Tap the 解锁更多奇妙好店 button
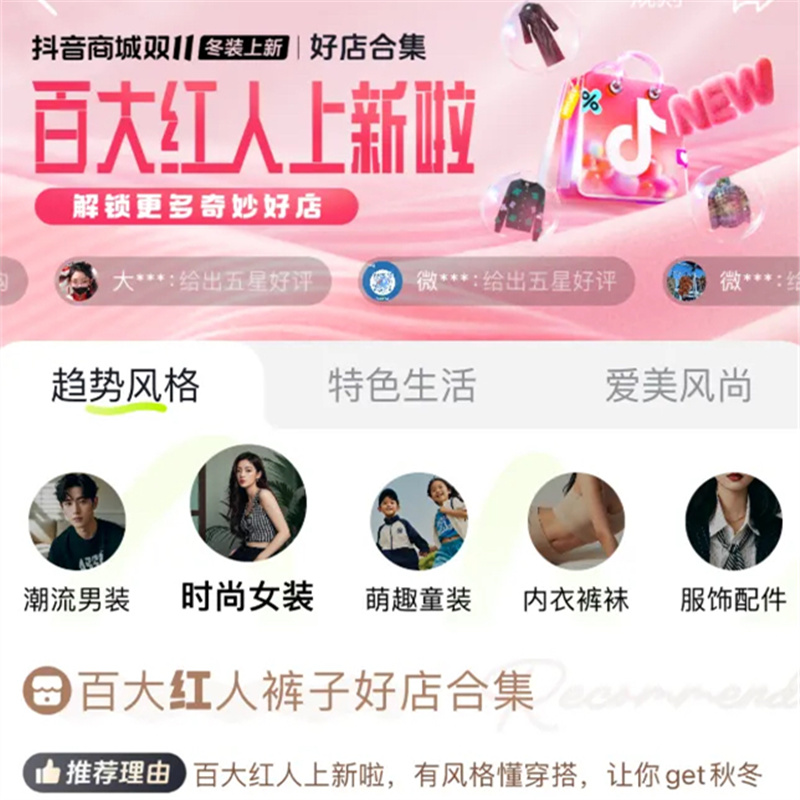The width and height of the screenshot is (800, 800). [196, 206]
